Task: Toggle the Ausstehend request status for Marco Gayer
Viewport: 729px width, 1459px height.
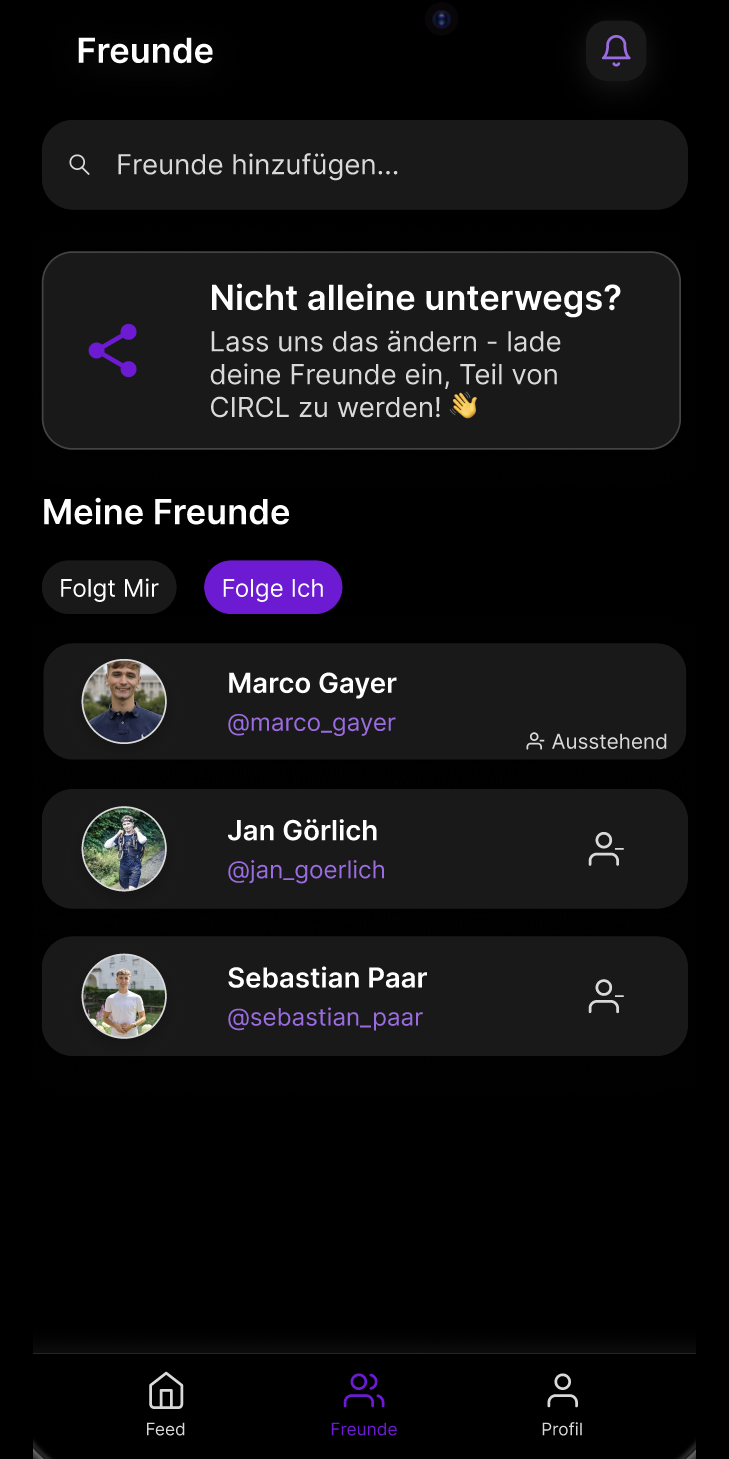Action: [x=596, y=741]
